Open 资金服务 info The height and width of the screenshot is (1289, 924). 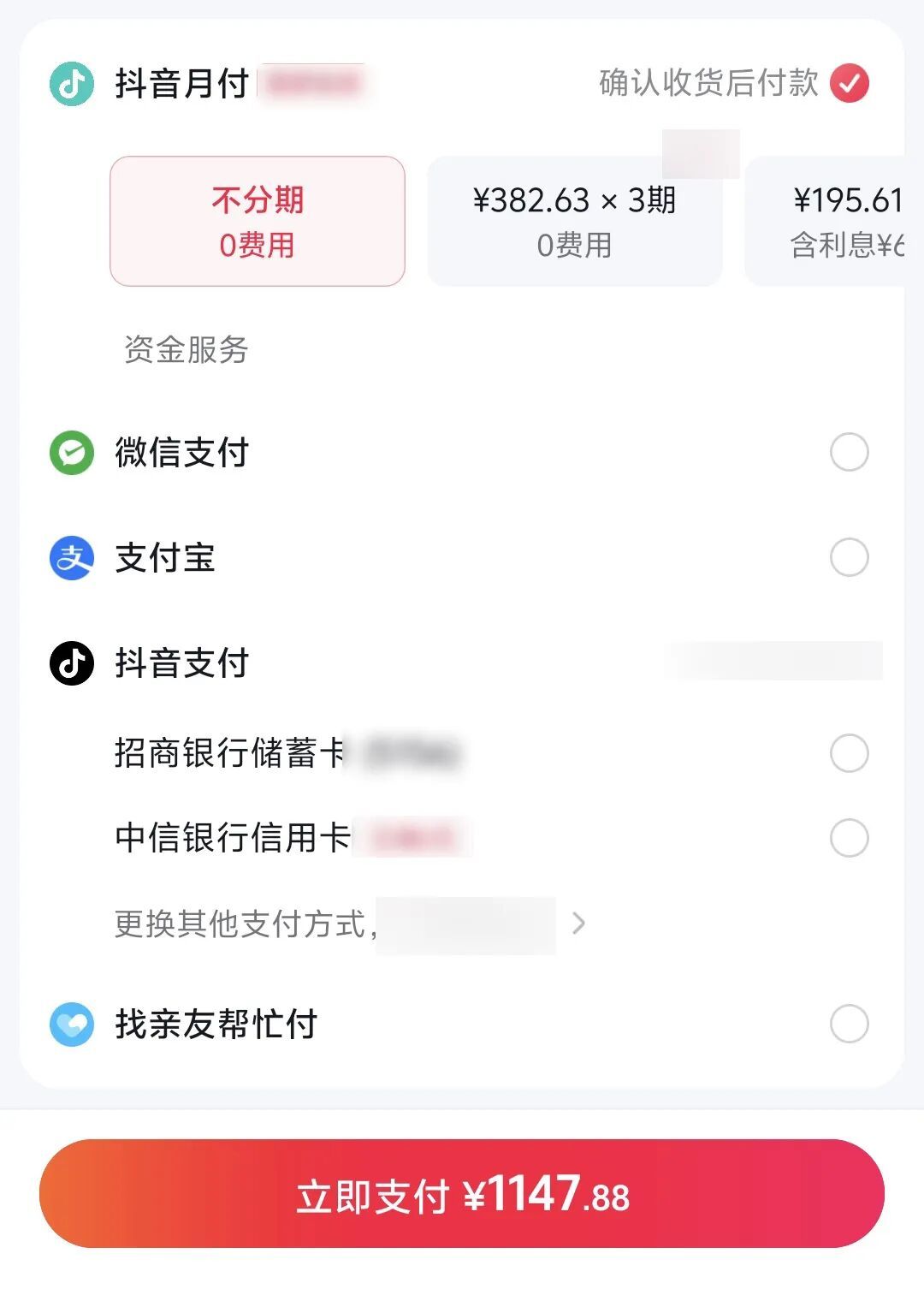tap(187, 349)
